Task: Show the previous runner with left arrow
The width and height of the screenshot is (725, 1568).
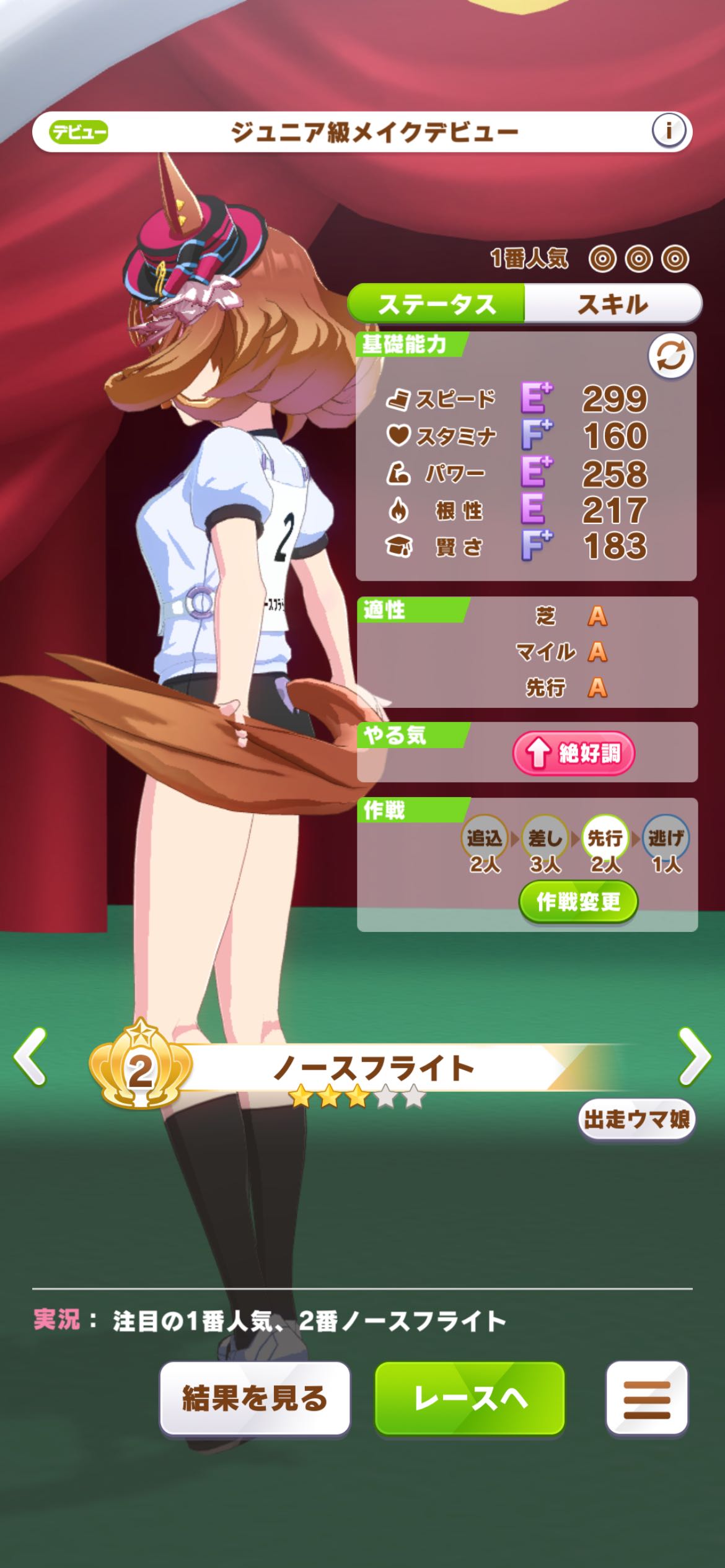Action: point(30,1056)
